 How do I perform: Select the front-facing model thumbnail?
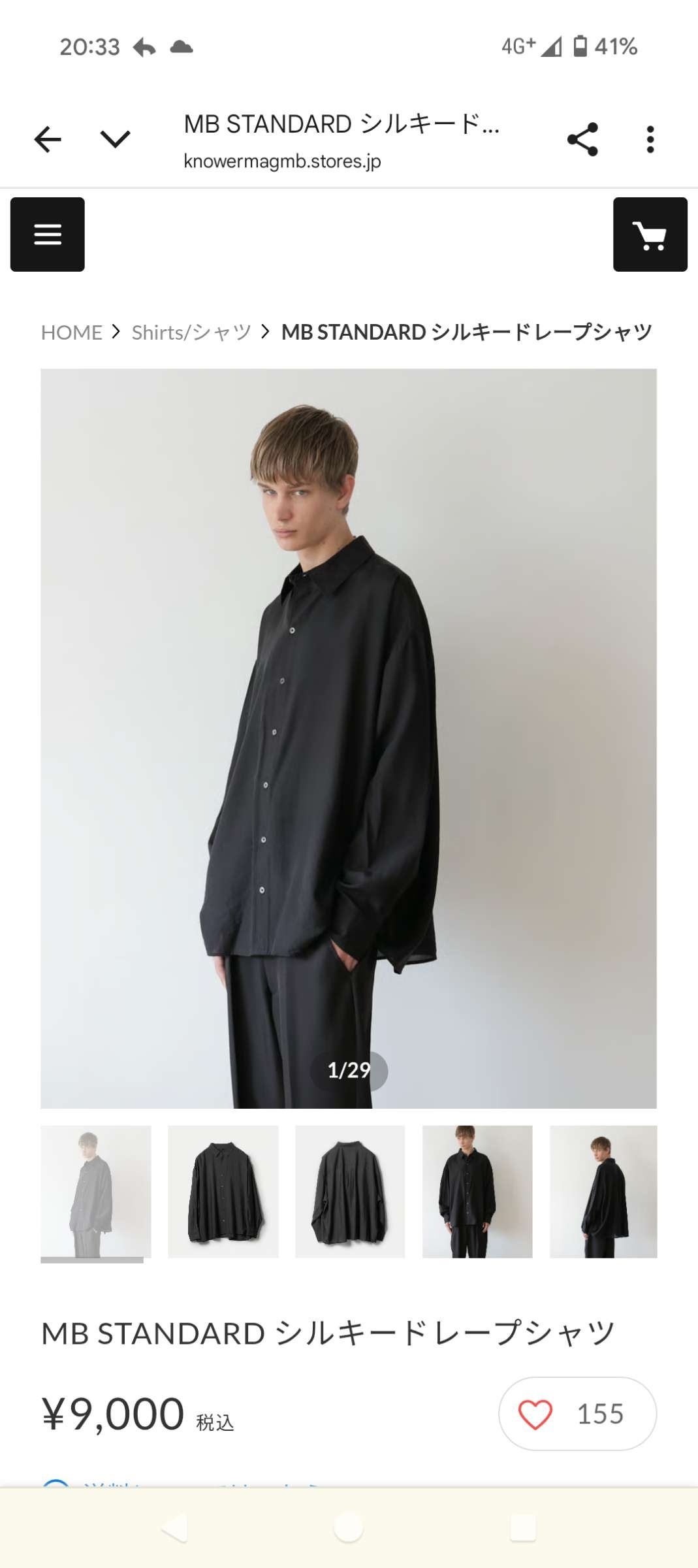(x=477, y=1191)
